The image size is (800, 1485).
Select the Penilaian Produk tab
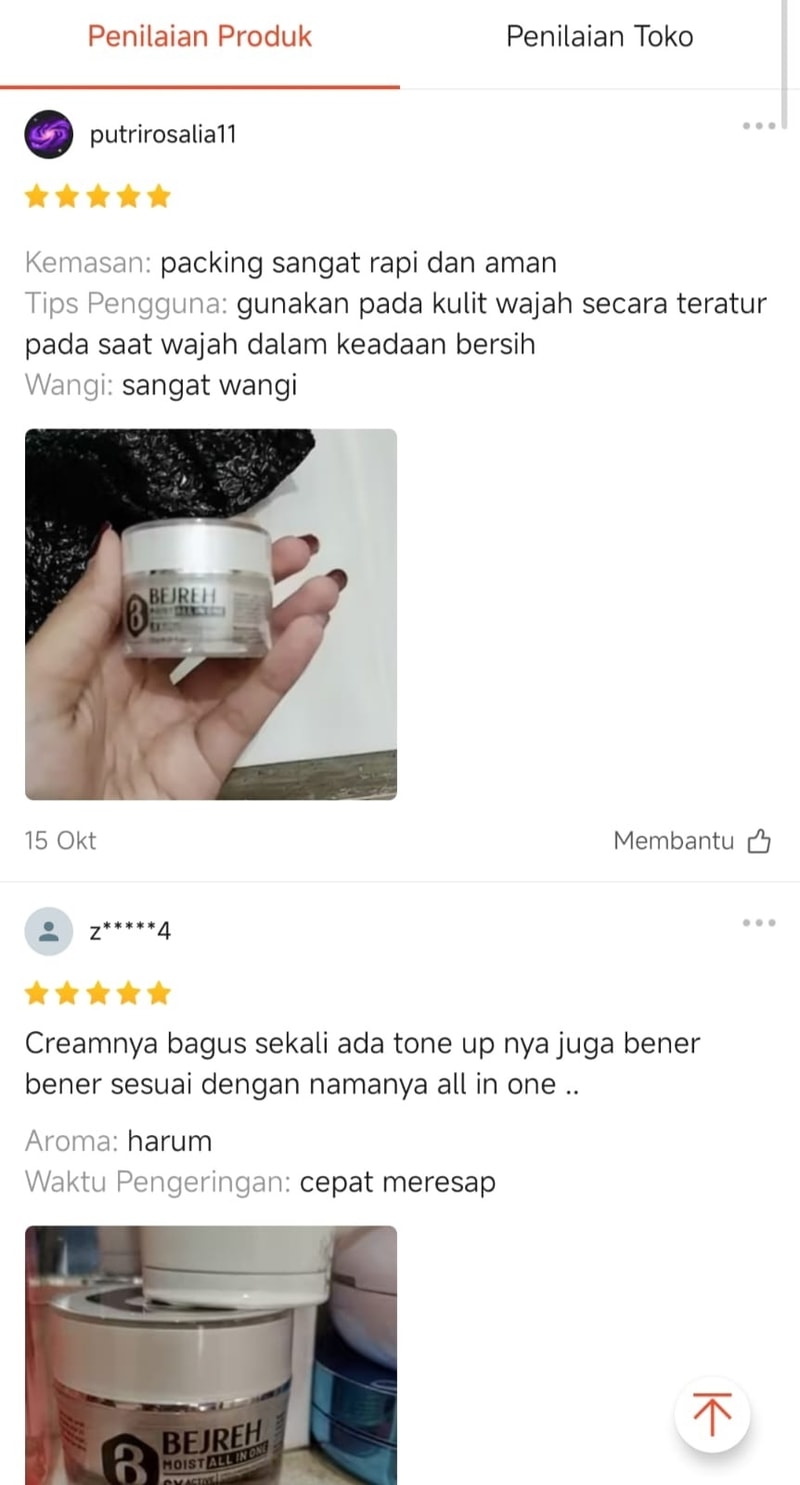[x=200, y=38]
